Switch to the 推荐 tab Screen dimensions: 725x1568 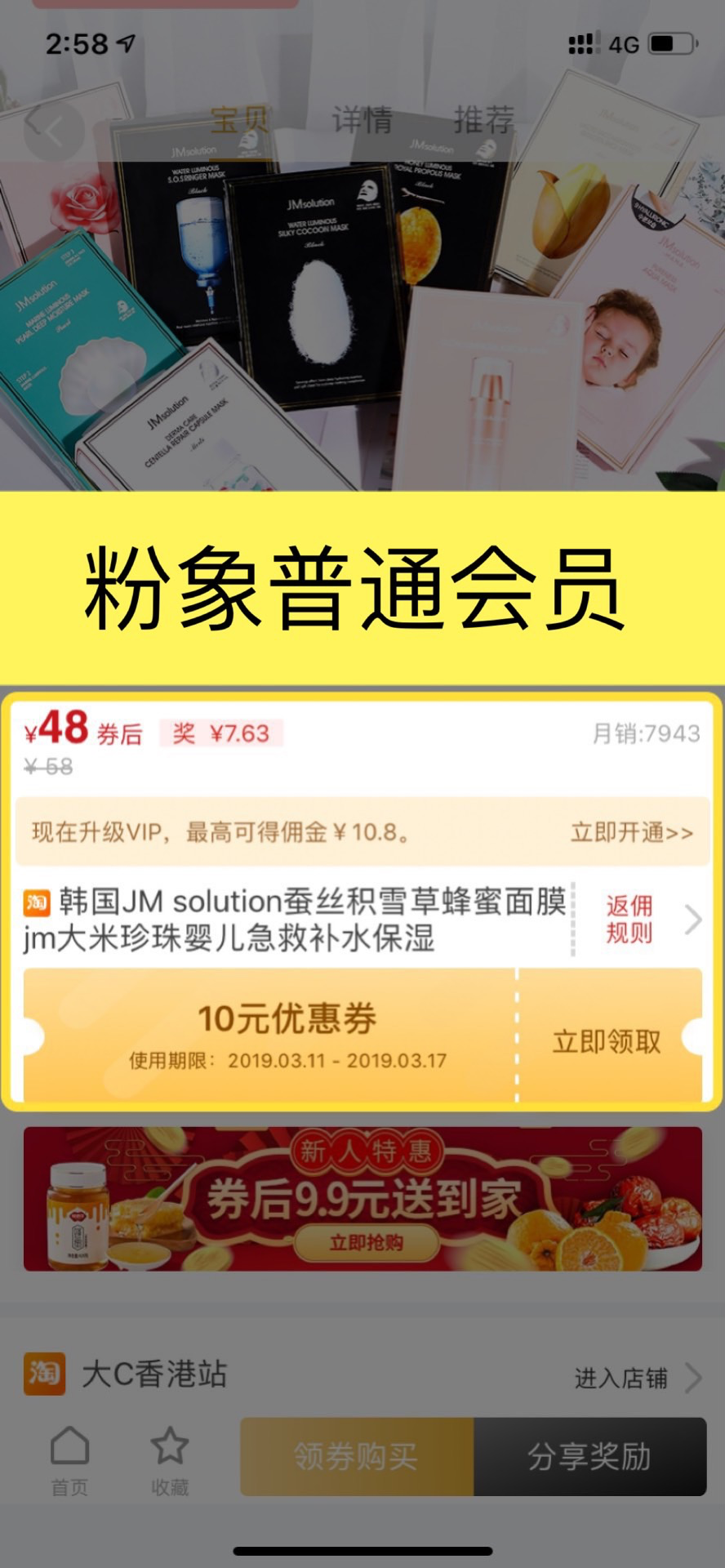coord(483,121)
